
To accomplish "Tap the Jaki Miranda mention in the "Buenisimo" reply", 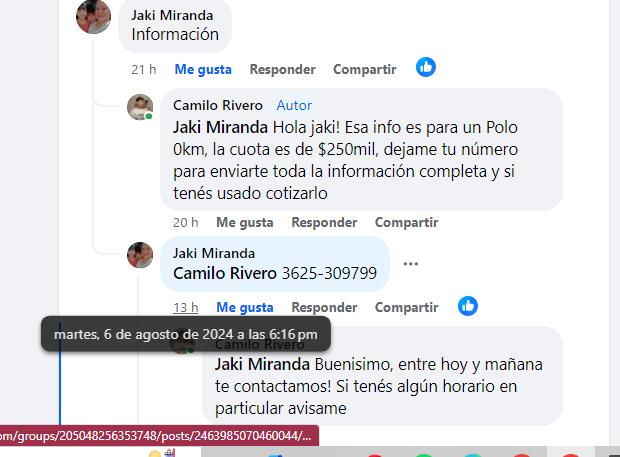I will 262,363.
